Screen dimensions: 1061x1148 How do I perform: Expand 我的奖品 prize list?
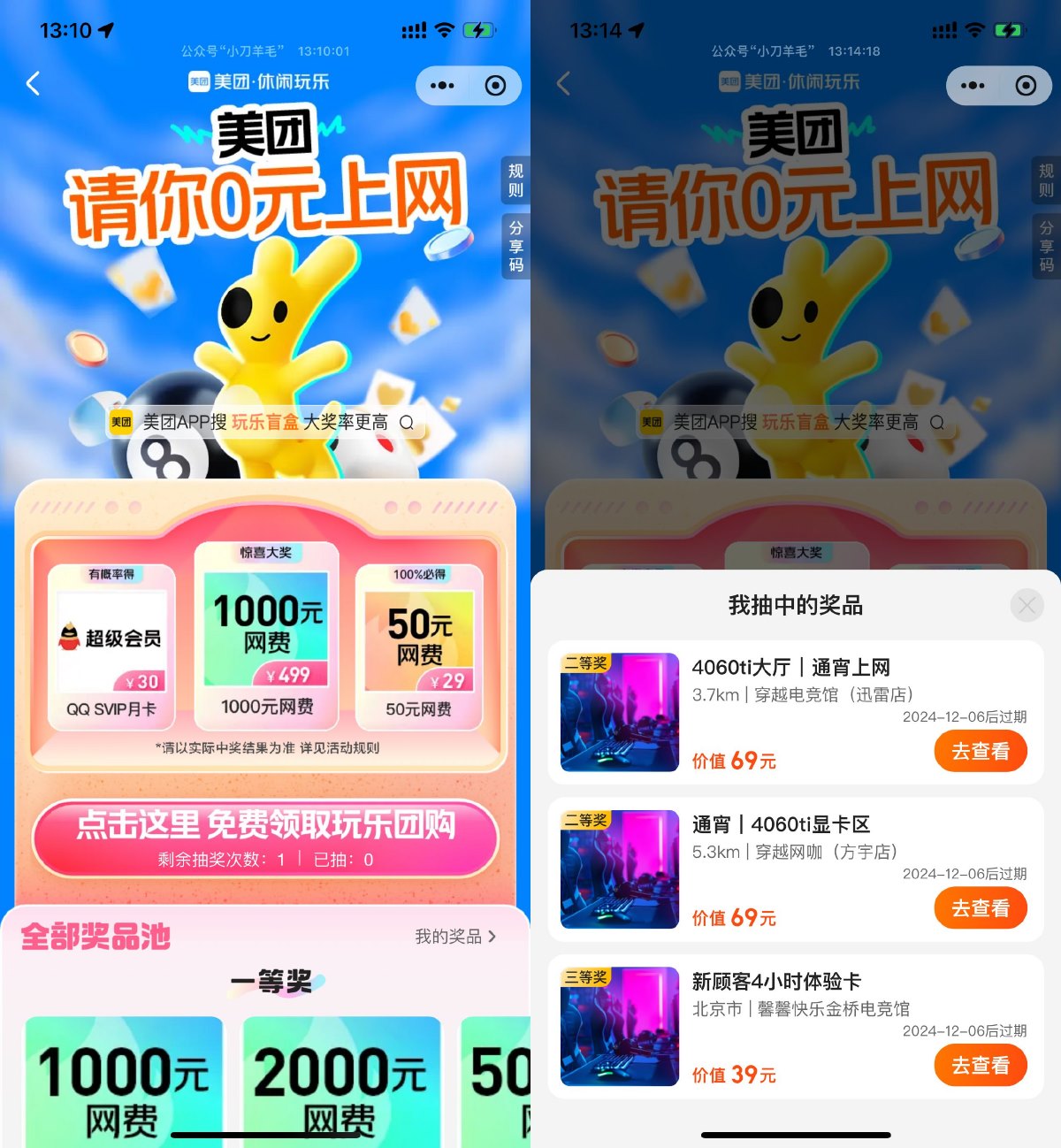tap(454, 937)
